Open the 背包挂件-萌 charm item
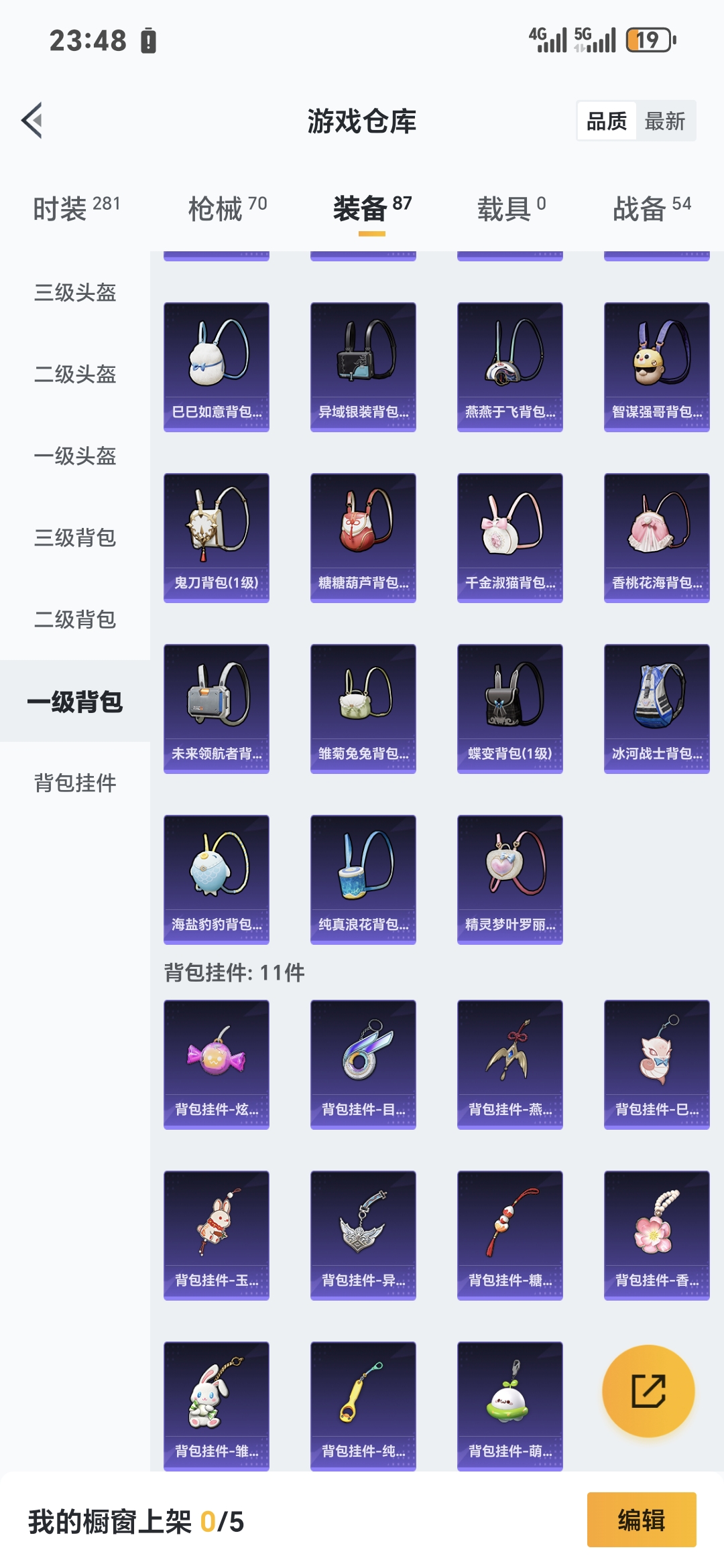This screenshot has width=724, height=1568. (x=510, y=1406)
